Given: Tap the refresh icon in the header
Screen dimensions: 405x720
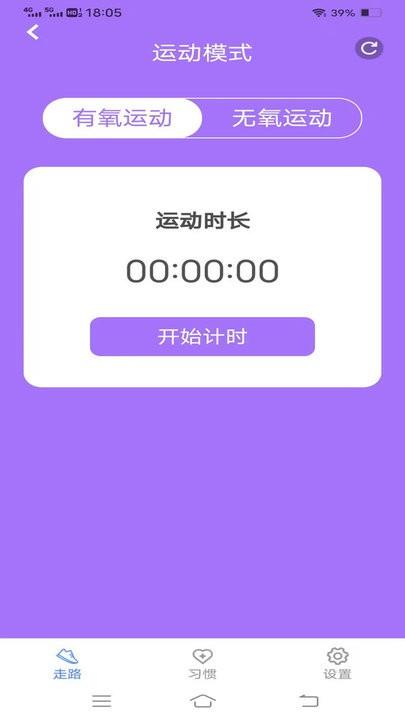Looking at the screenshot, I should (369, 49).
